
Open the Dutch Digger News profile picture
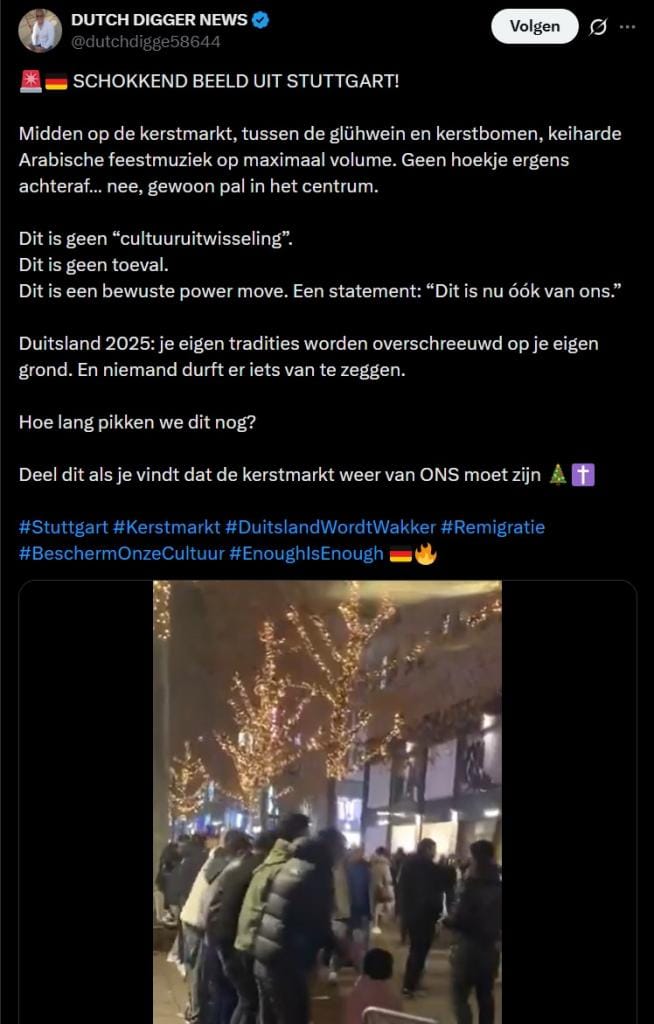click(39, 30)
